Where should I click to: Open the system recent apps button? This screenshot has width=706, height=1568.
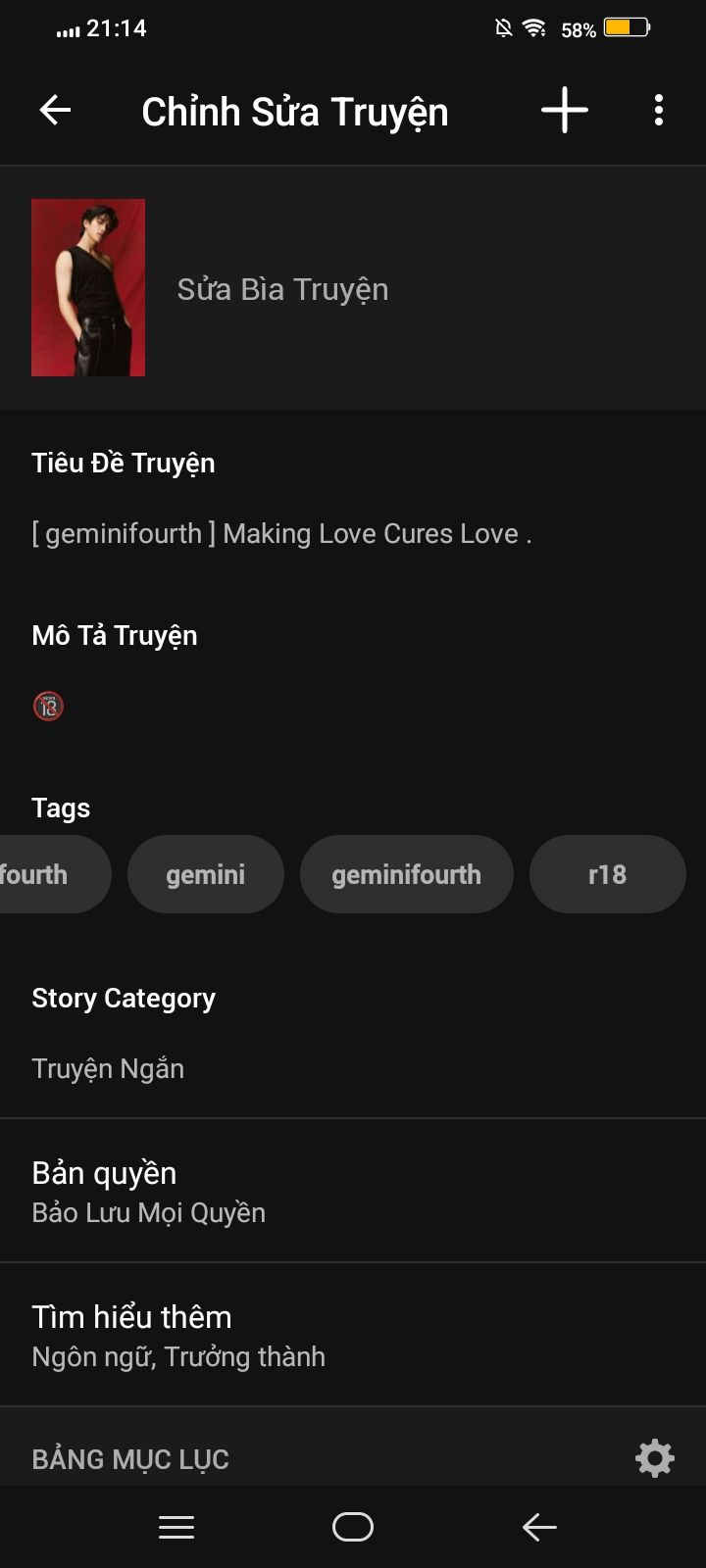tap(176, 1527)
